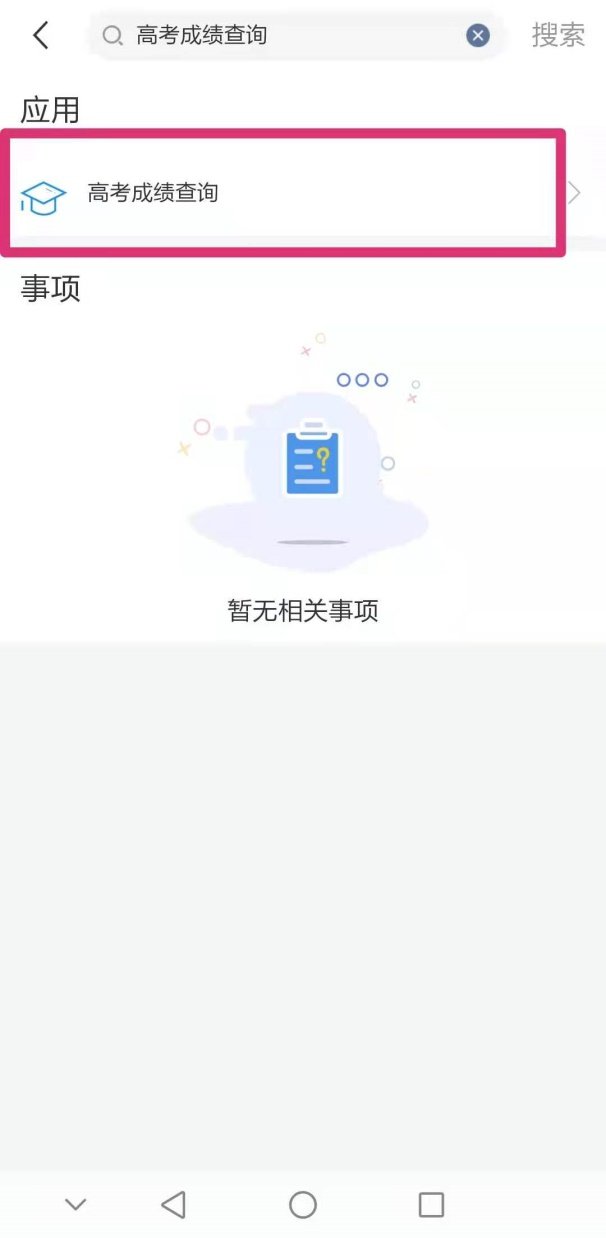Tap the 搜索 button
Image resolution: width=606 pixels, height=1238 pixels.
coord(557,36)
